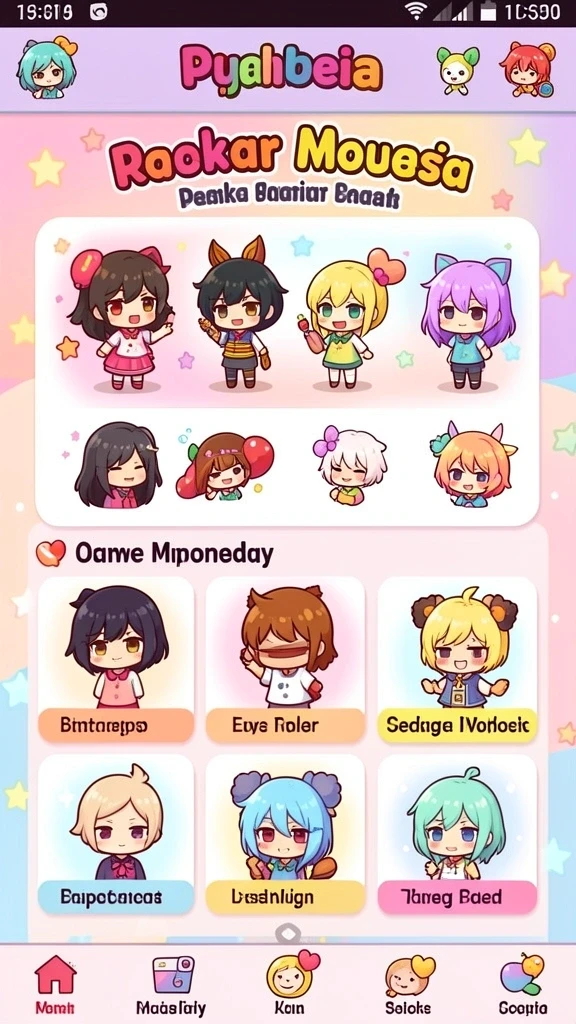This screenshot has width=576, height=1024.
Task: Open the Evs Roler character card
Action: tap(285, 660)
